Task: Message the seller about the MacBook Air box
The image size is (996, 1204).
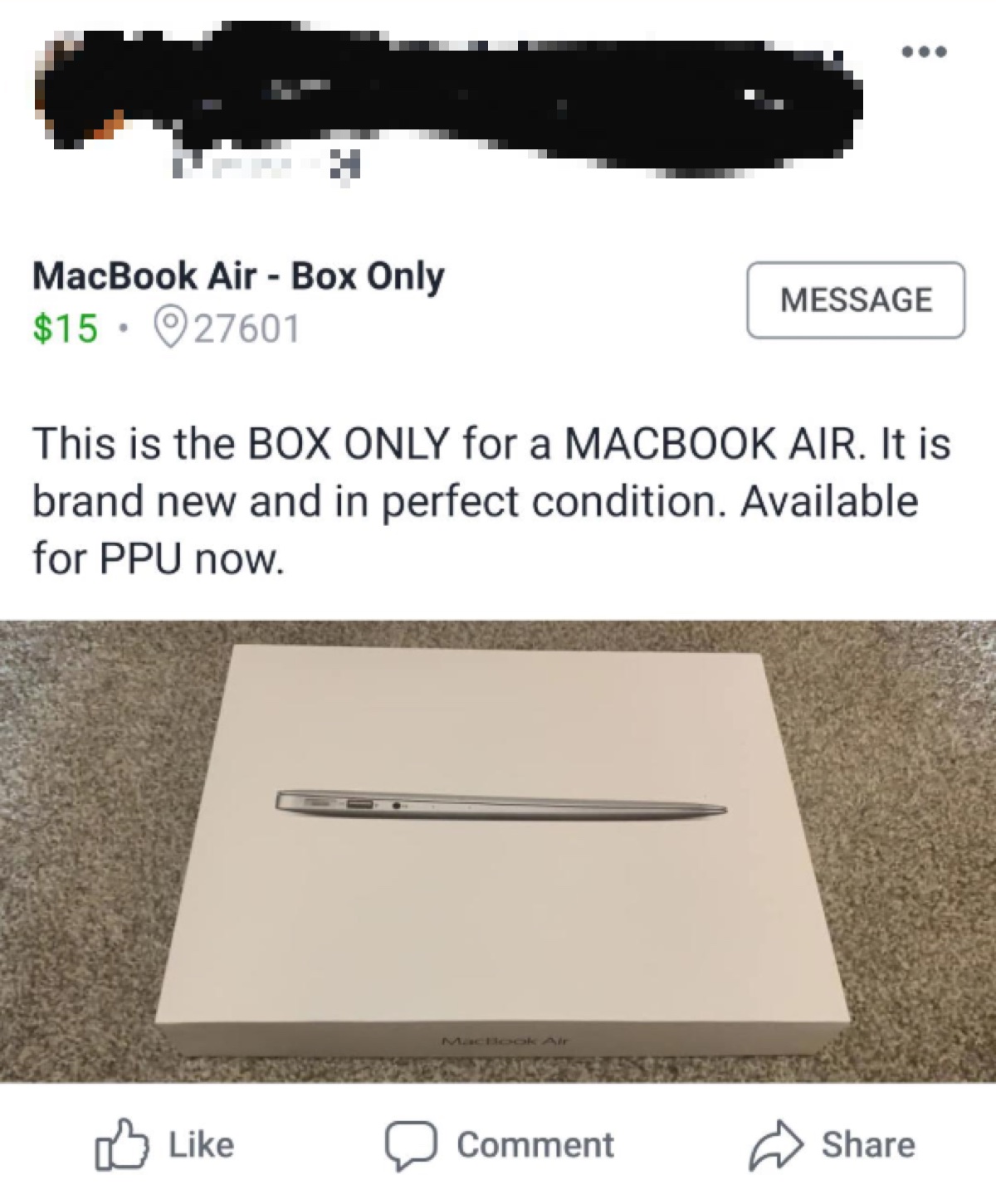Action: click(856, 300)
